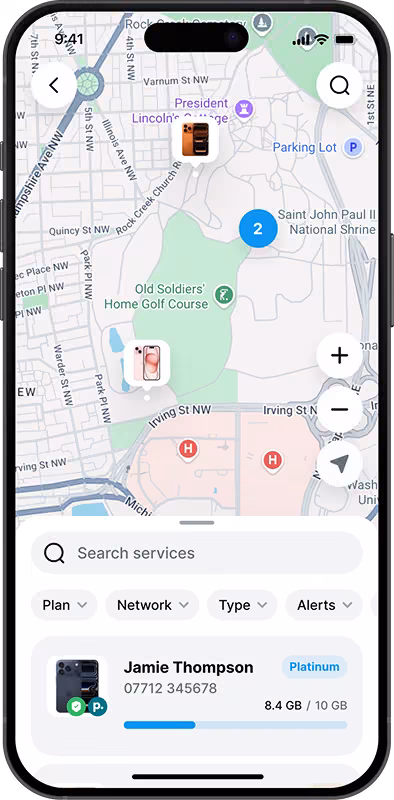Expand the Network filter

click(153, 605)
